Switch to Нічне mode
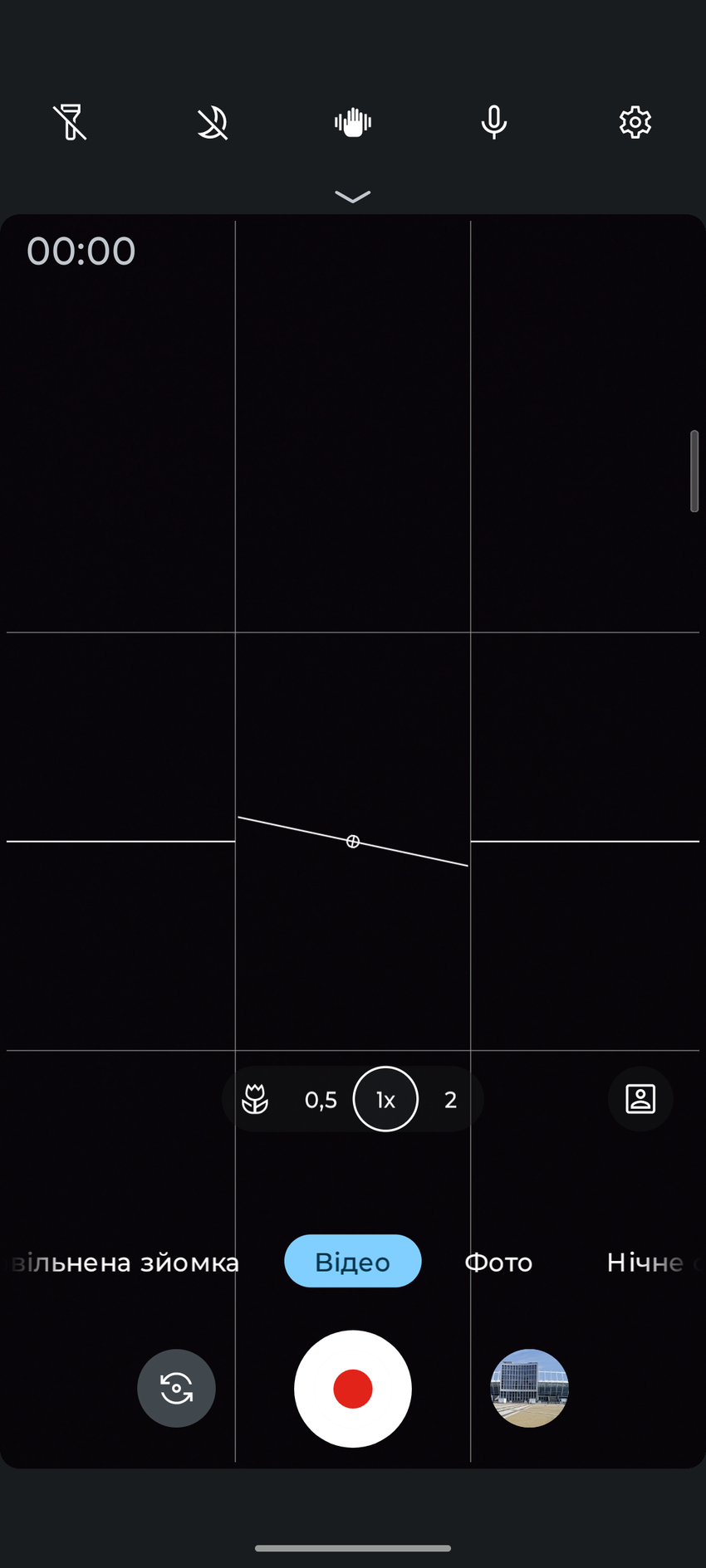 tap(645, 1262)
